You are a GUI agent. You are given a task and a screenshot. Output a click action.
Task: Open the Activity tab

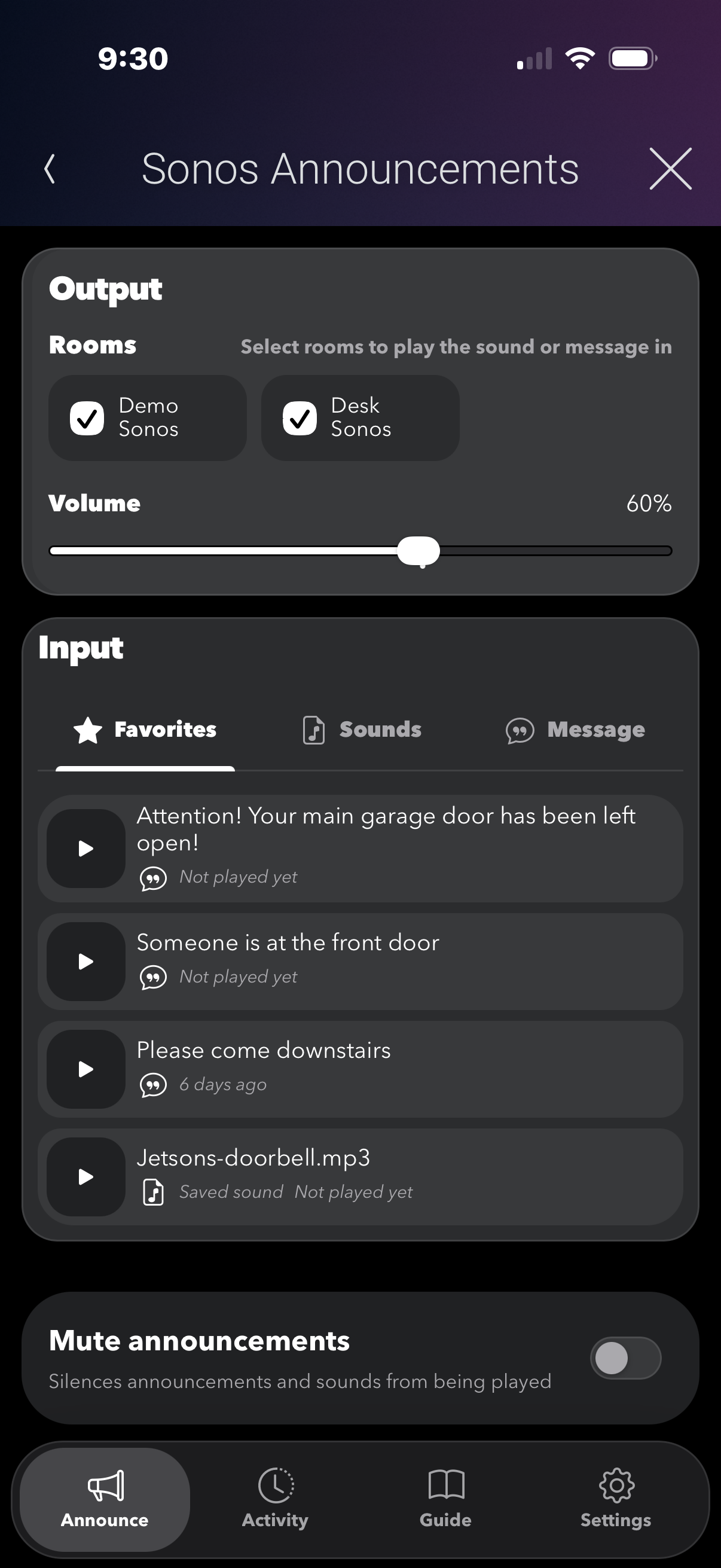click(x=275, y=1499)
